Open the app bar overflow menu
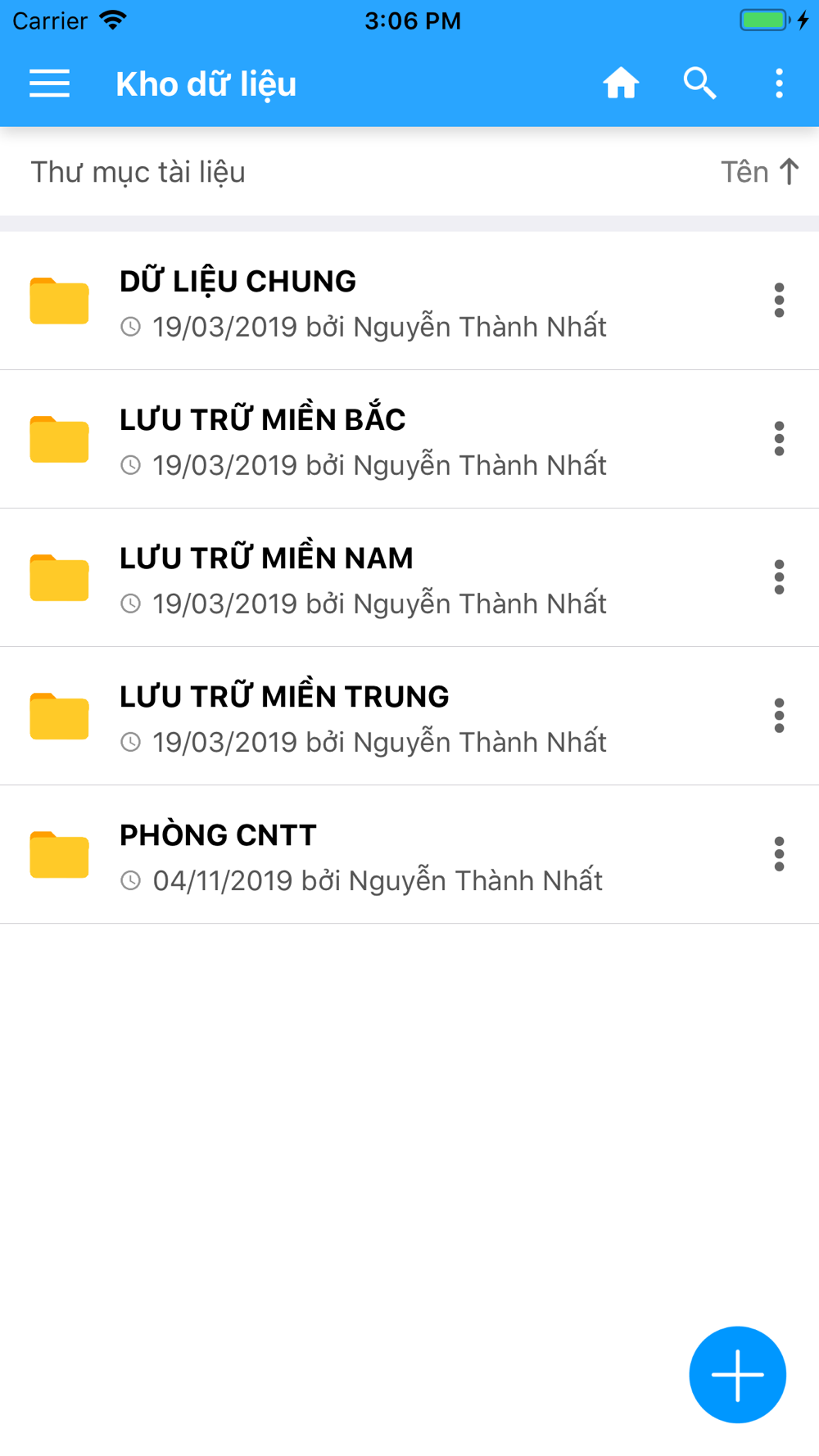Image resolution: width=819 pixels, height=1456 pixels. tap(779, 84)
